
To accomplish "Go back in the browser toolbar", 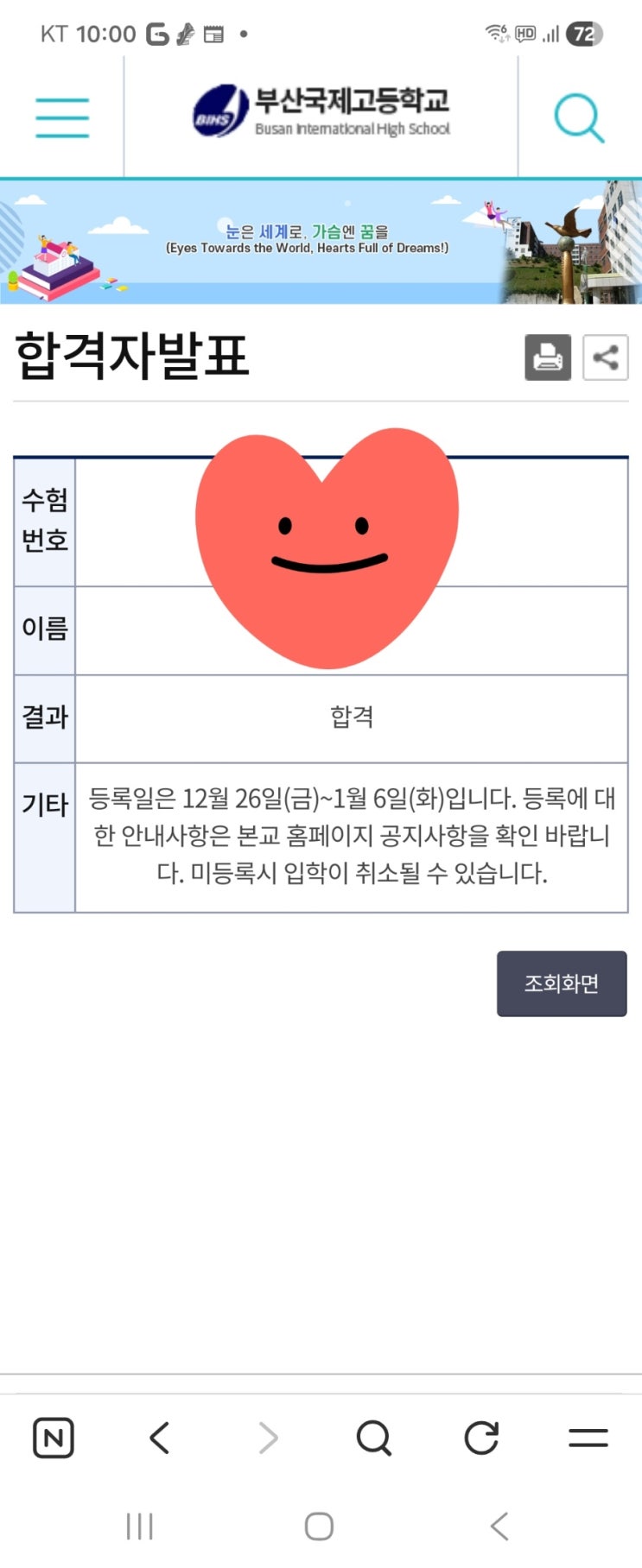I will coord(159,1438).
